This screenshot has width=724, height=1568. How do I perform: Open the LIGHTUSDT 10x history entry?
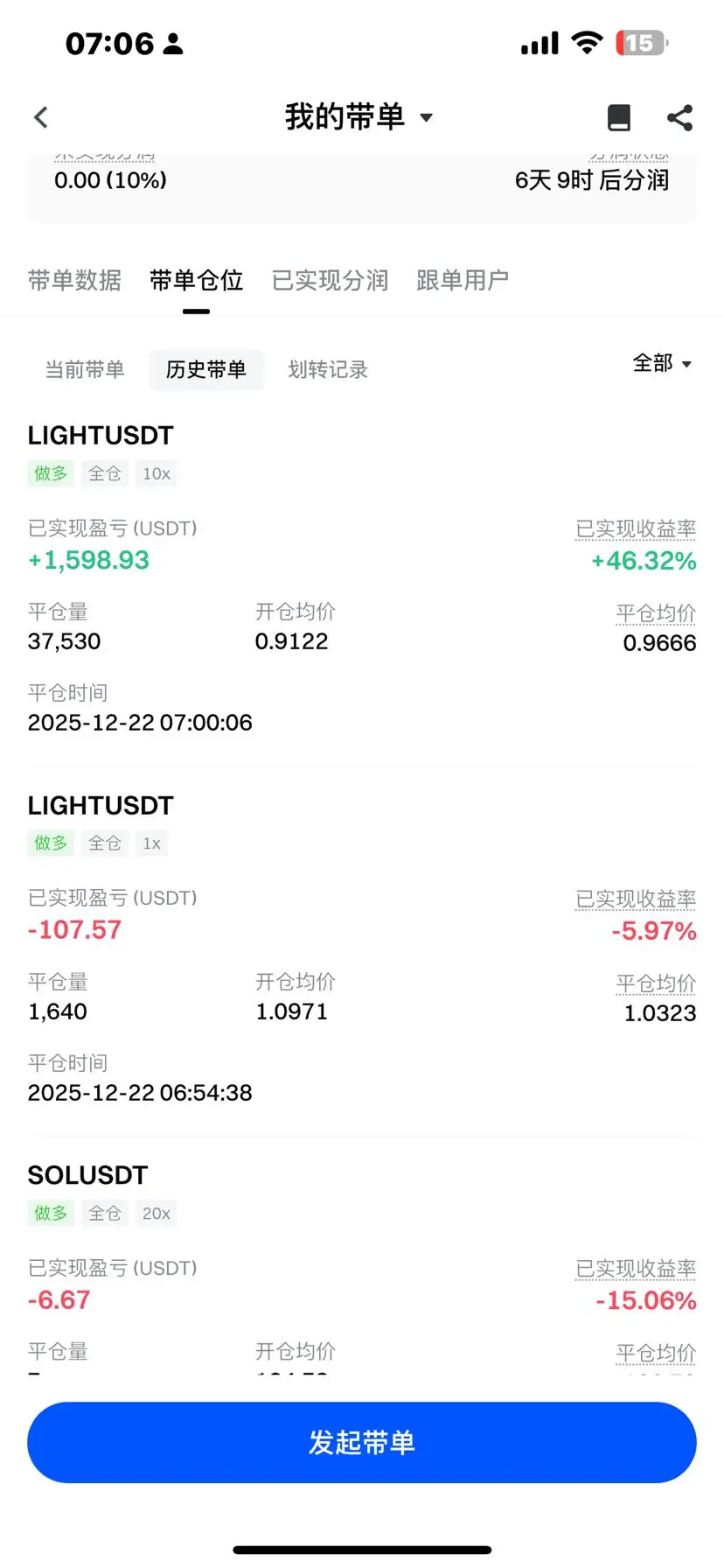click(x=101, y=436)
